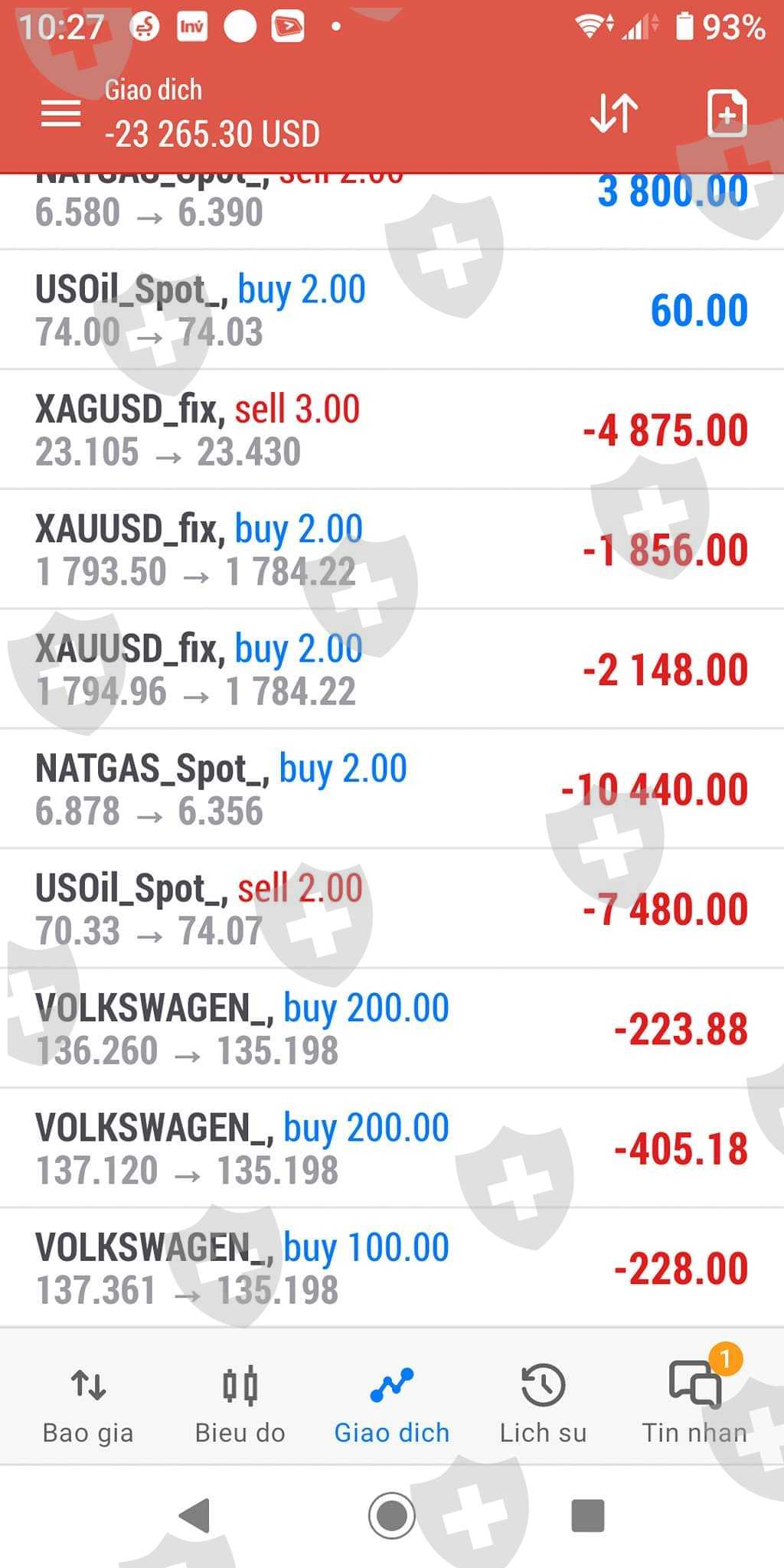The image size is (784, 1568).
Task: Tap the sort arrows icon
Action: (614, 113)
